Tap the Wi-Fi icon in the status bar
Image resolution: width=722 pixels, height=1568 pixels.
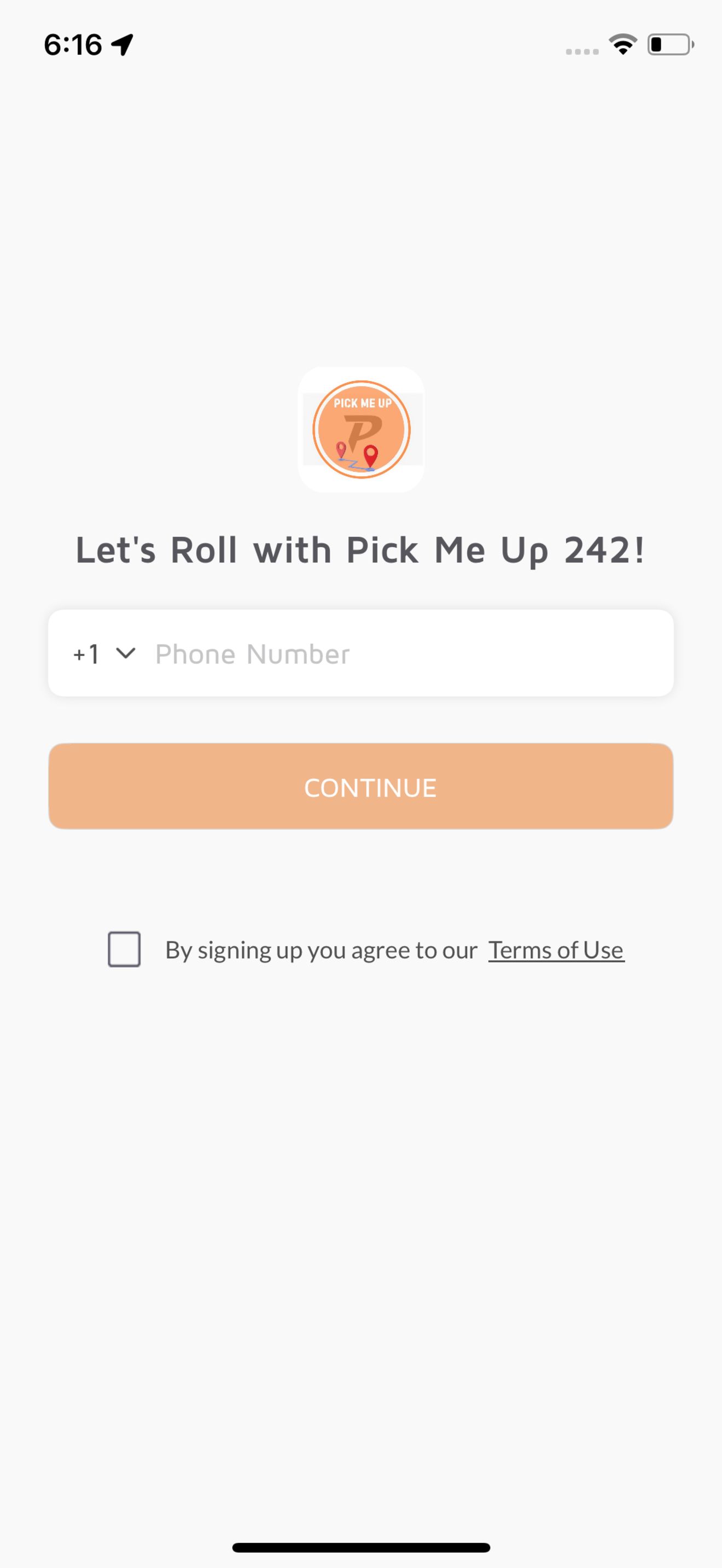[622, 44]
